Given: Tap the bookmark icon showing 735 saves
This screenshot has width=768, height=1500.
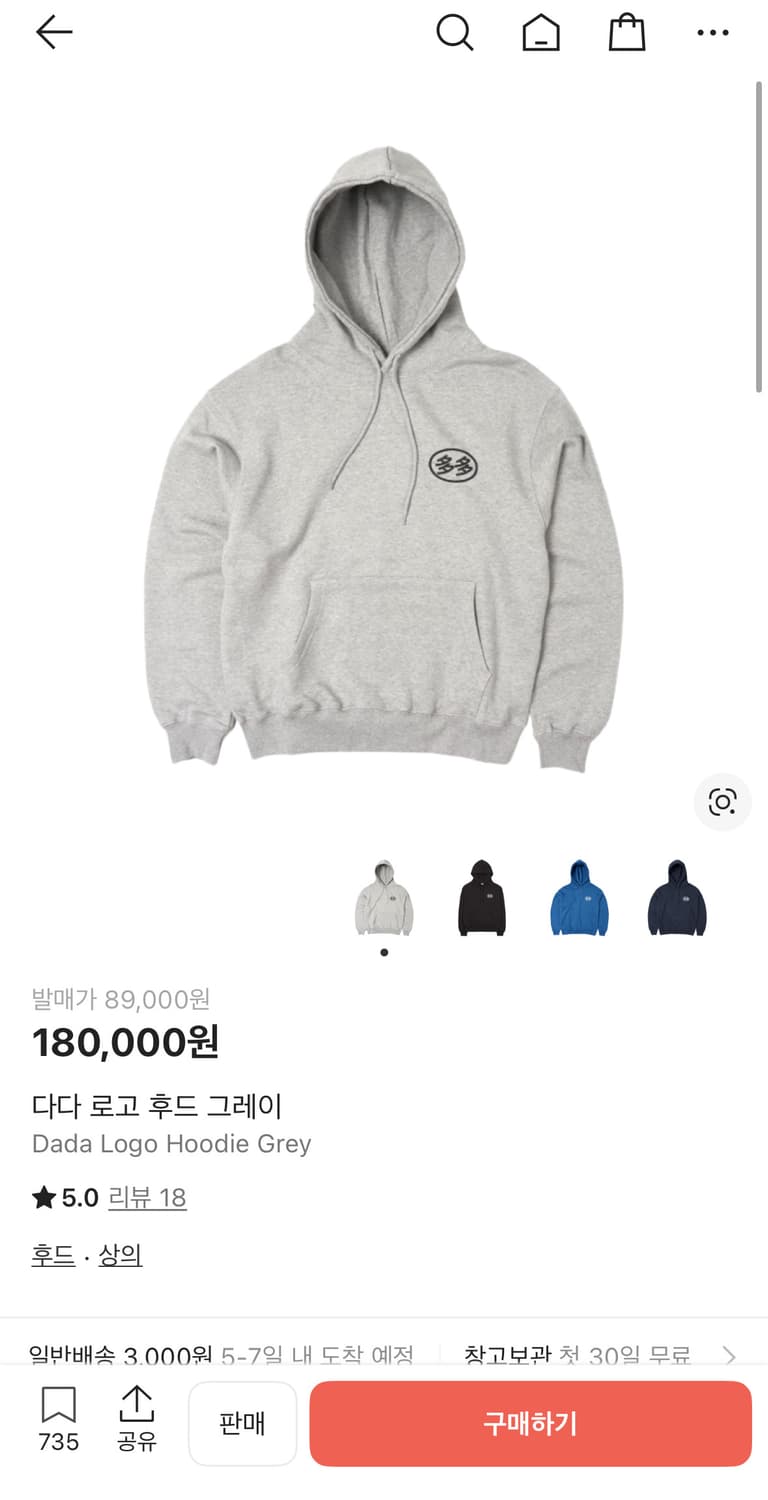Looking at the screenshot, I should [59, 1420].
